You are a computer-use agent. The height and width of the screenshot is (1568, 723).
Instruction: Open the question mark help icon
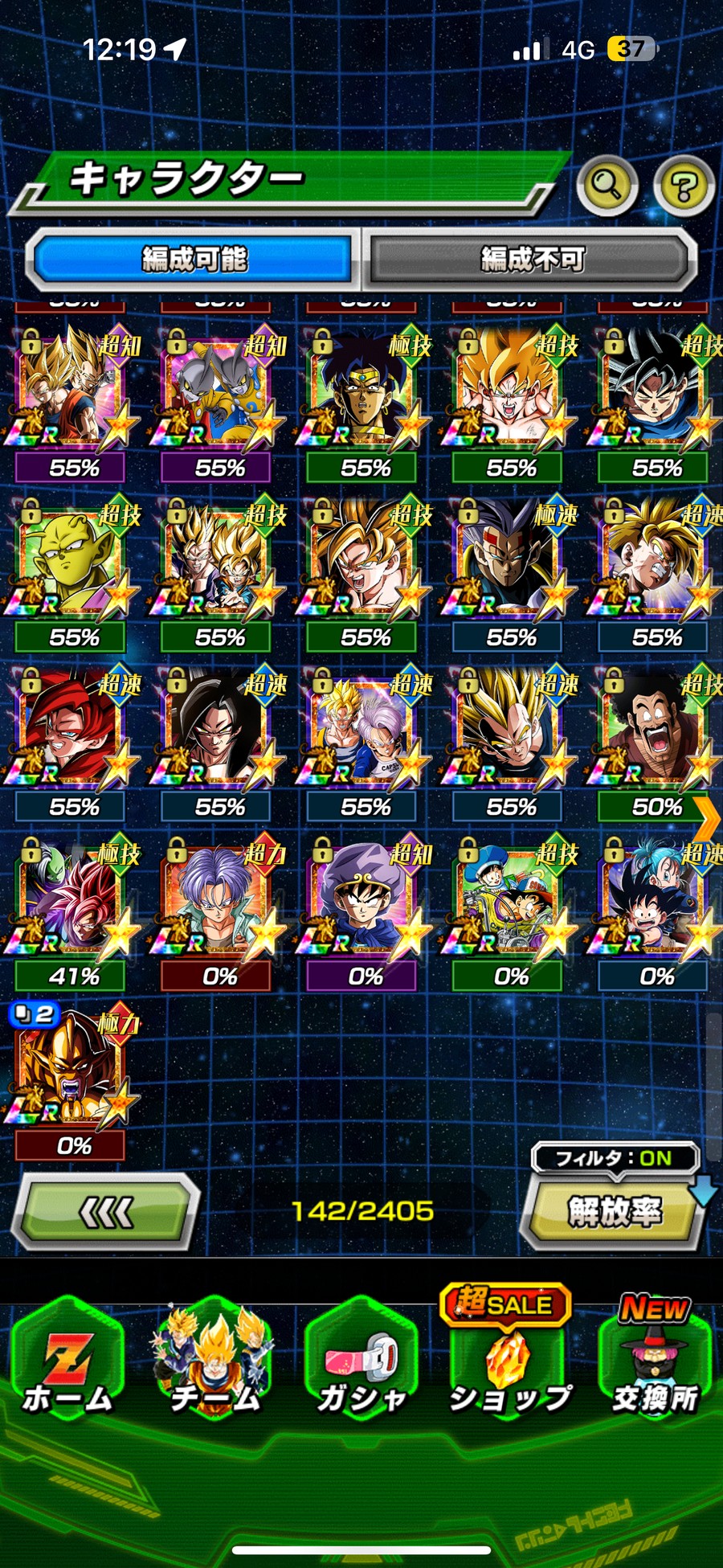pos(684,187)
